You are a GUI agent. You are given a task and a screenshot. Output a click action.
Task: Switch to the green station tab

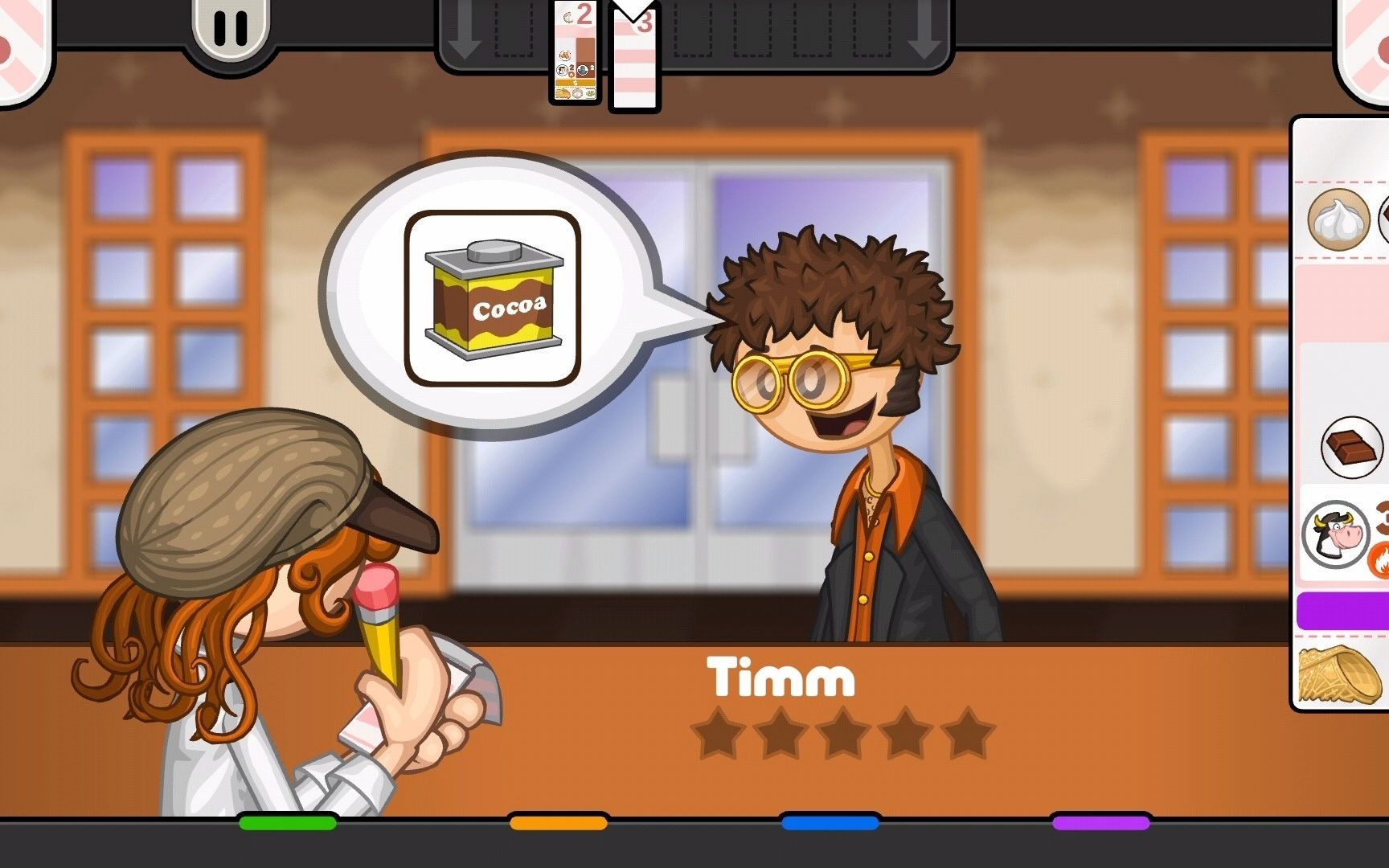coord(287,822)
